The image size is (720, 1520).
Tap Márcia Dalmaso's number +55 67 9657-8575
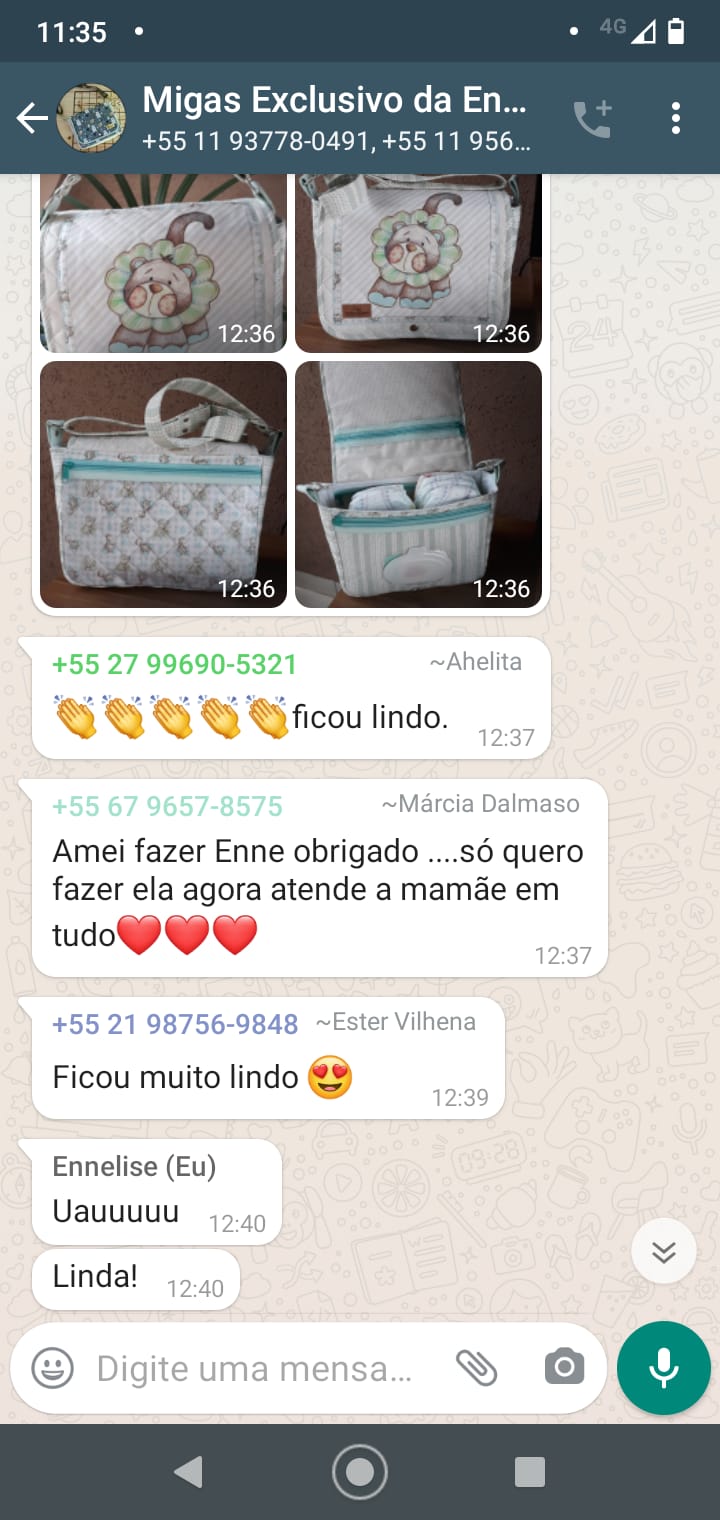(167, 806)
